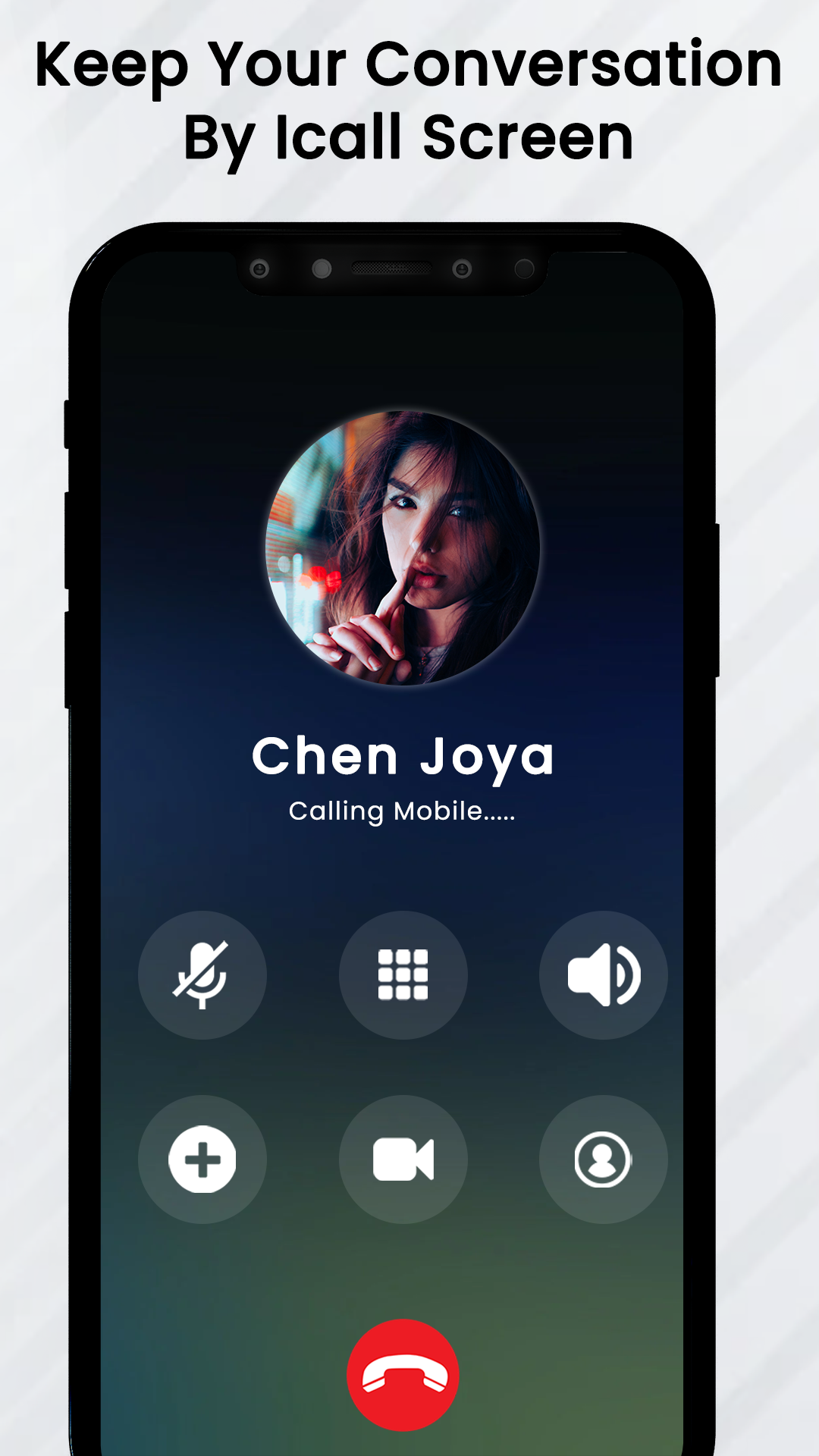
Task: Toggle microphone mute off
Action: click(202, 976)
